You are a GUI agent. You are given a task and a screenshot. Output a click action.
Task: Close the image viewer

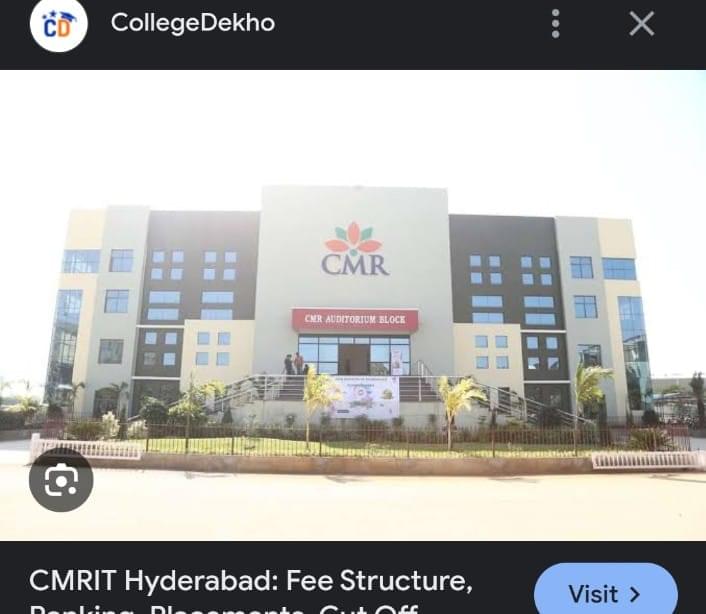click(641, 24)
